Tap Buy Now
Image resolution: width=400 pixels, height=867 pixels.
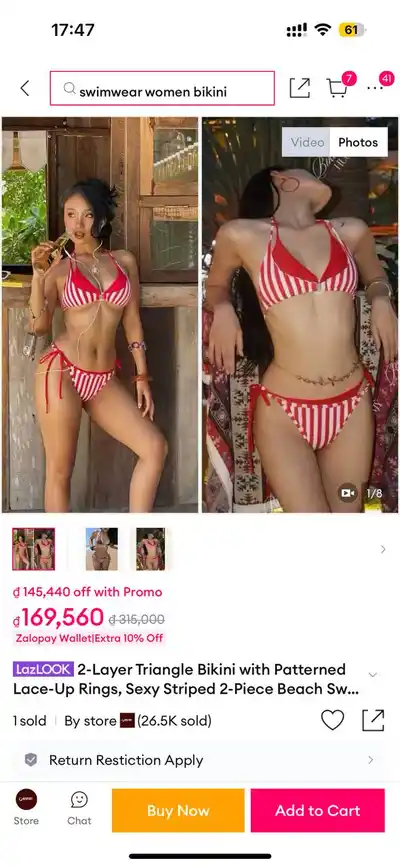[178, 811]
